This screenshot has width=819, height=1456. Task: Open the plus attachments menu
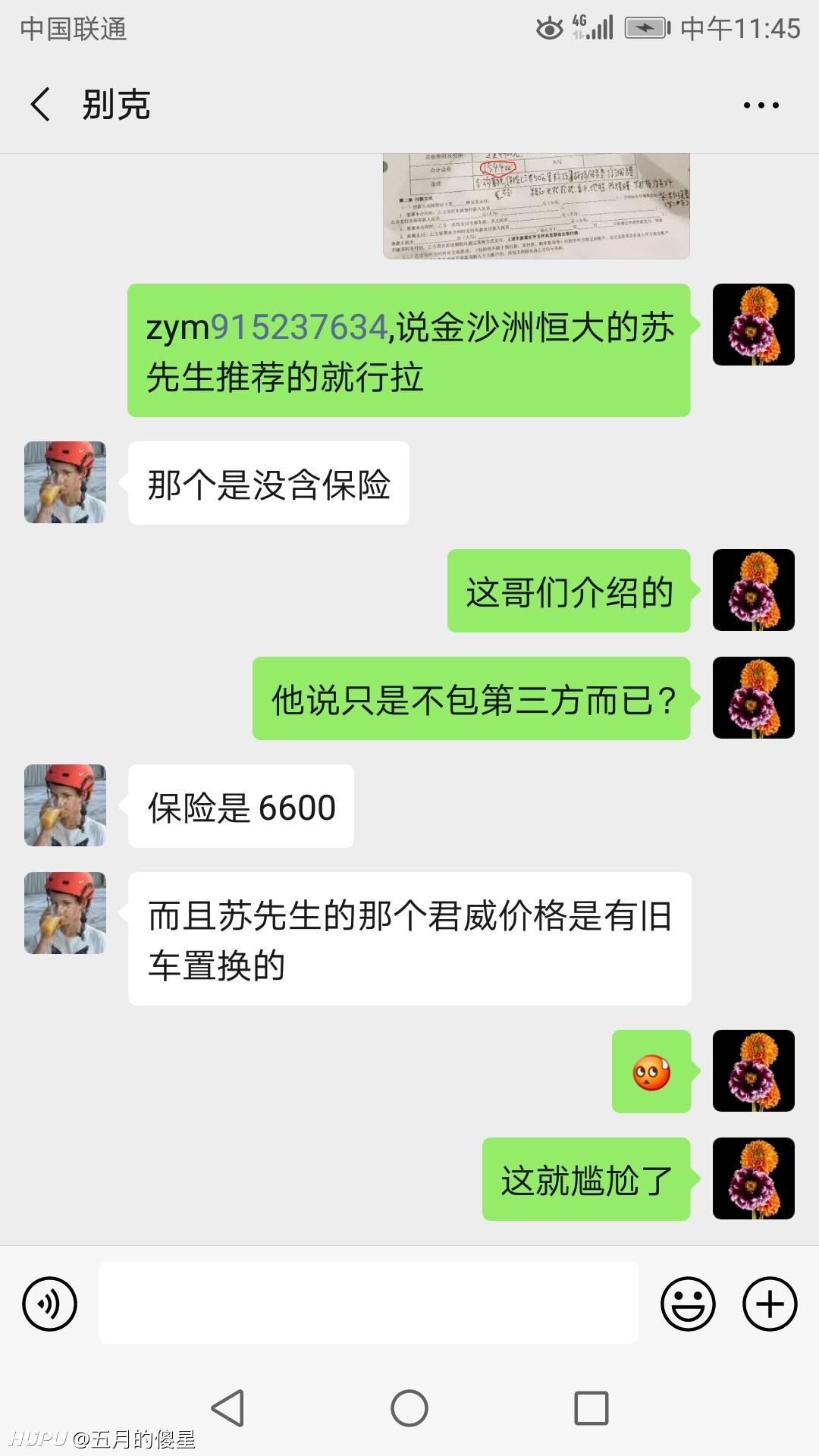770,1304
